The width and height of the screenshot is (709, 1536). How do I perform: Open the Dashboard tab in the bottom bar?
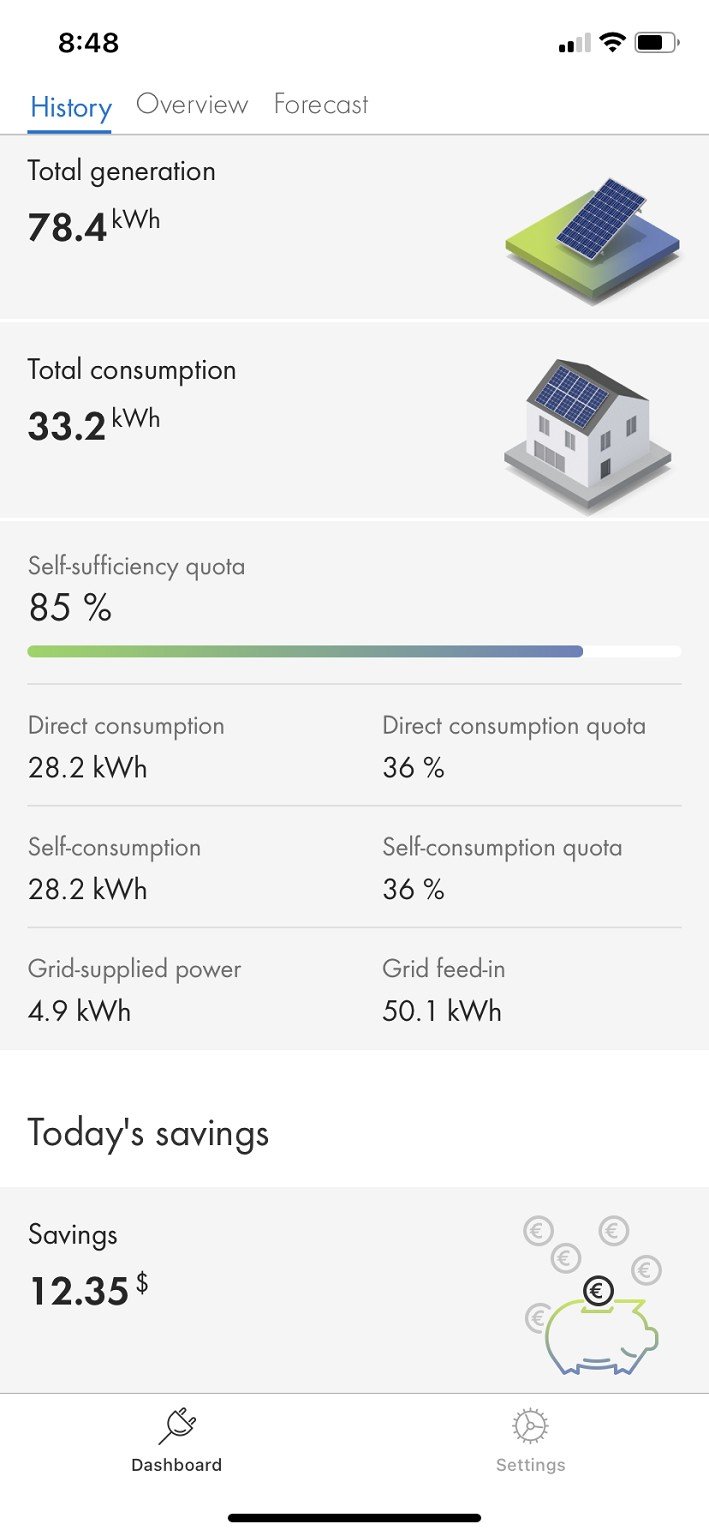click(x=177, y=1440)
